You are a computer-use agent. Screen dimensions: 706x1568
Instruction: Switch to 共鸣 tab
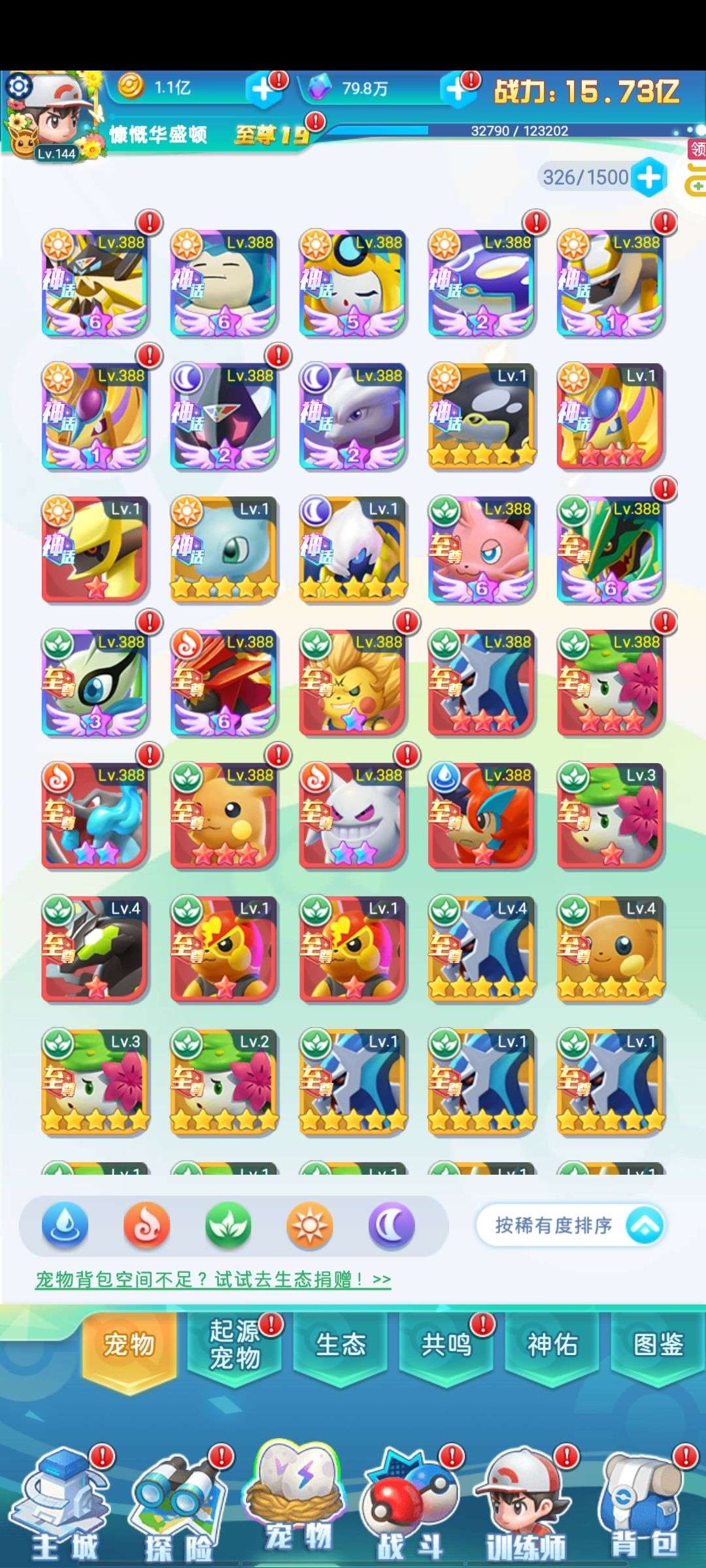coord(446,1345)
